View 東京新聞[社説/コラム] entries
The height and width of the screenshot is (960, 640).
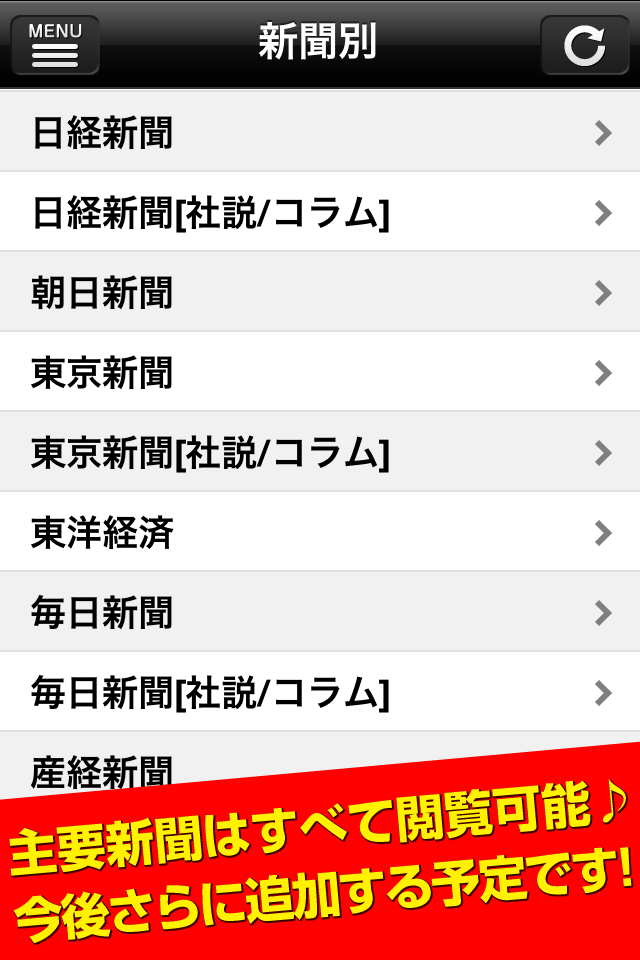(320, 452)
